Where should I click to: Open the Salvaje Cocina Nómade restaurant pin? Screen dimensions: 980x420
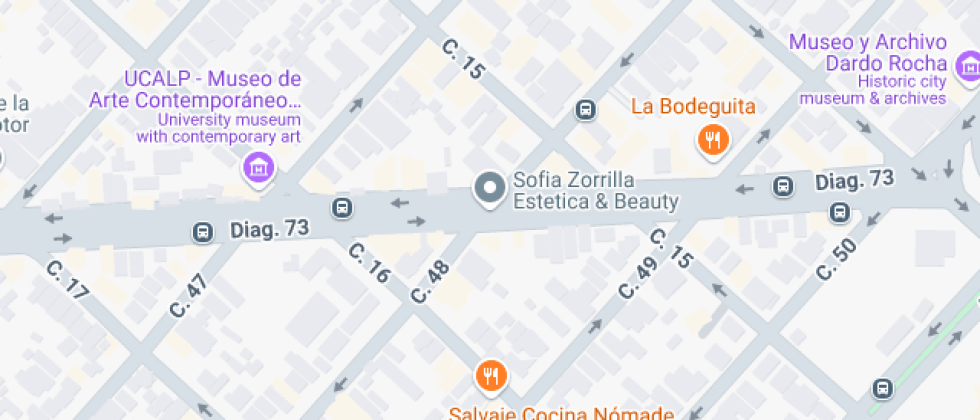490,375
